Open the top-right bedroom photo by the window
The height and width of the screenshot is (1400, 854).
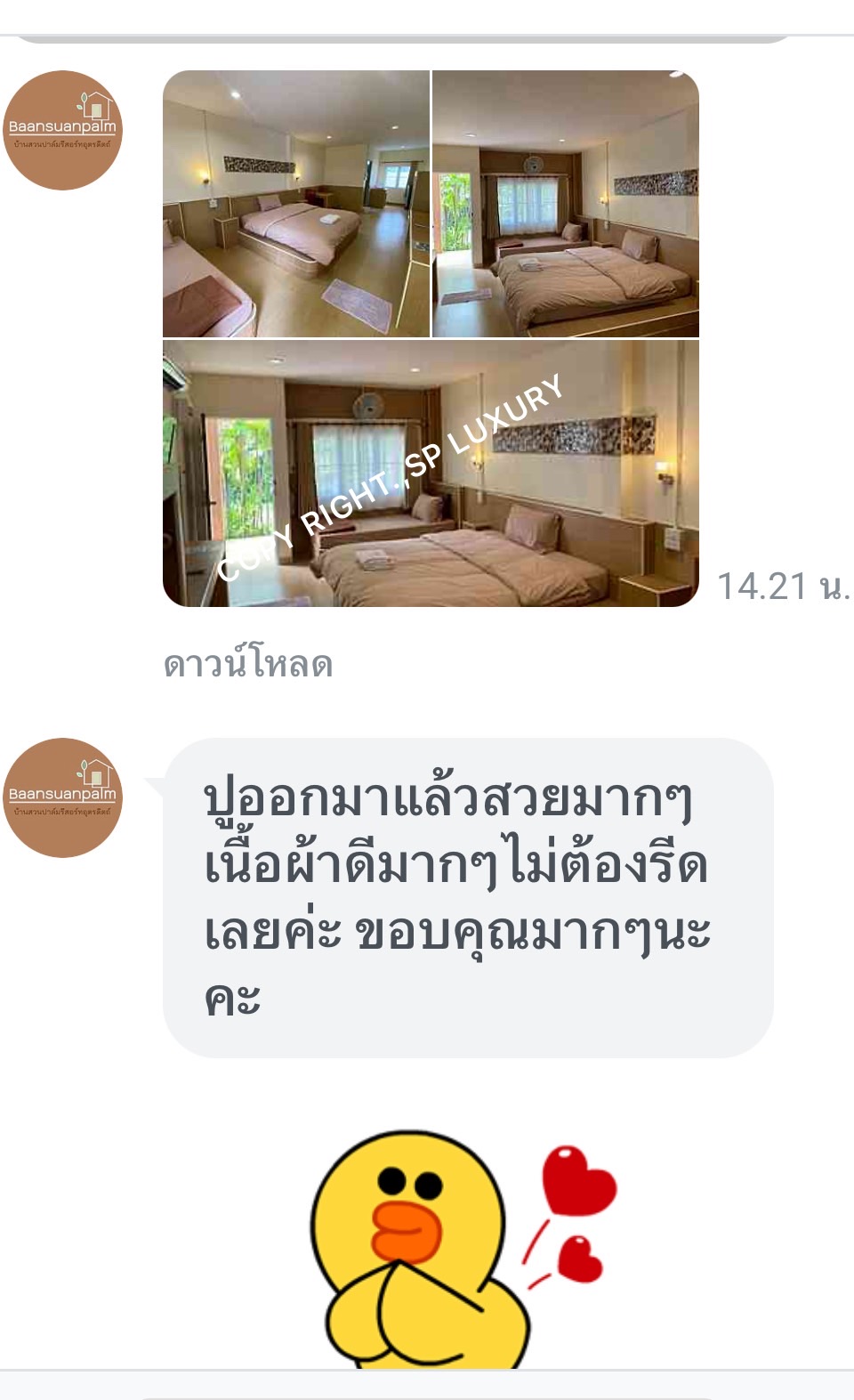[x=566, y=204]
